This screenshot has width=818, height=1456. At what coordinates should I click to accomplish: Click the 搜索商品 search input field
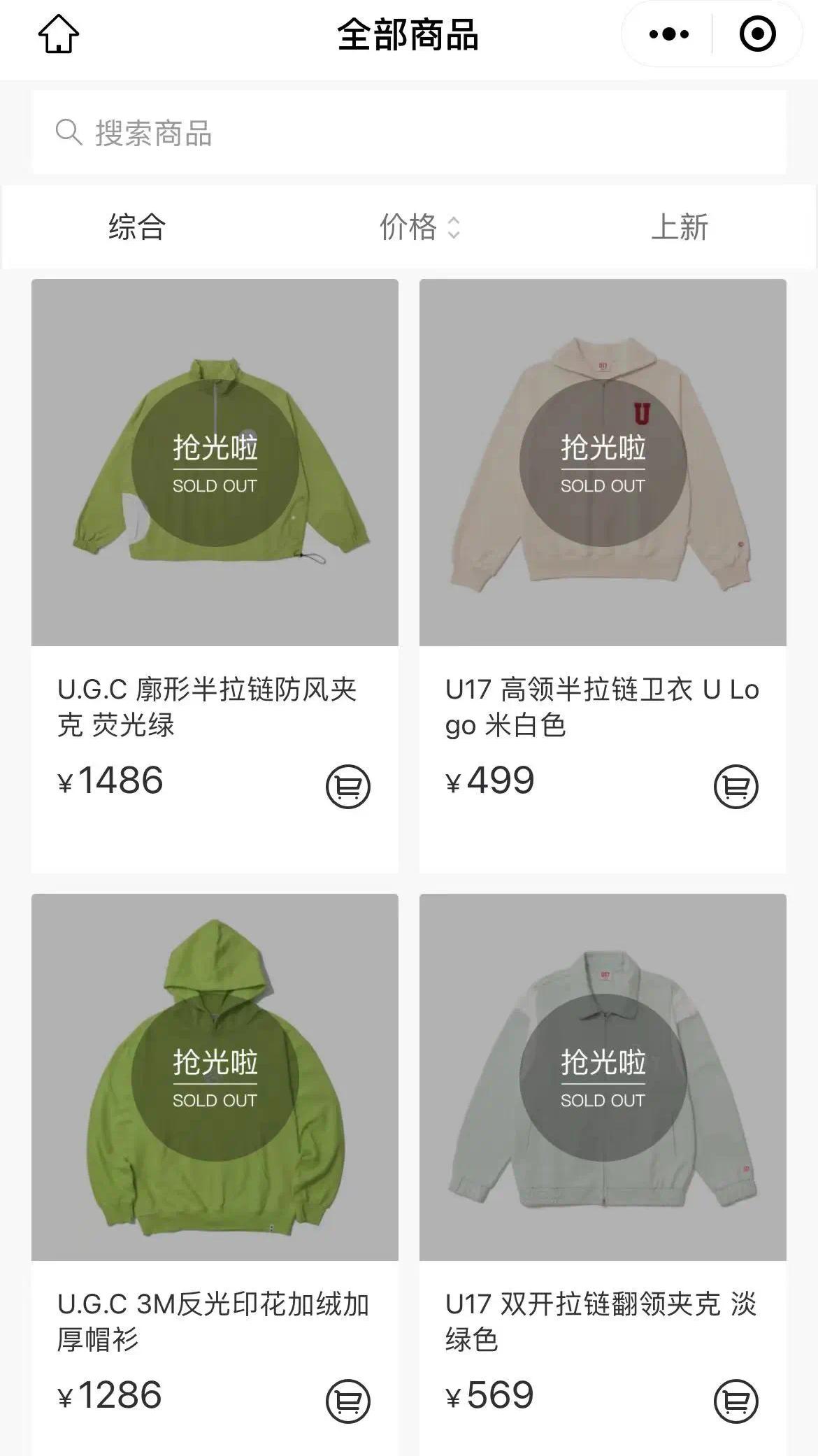point(280,131)
